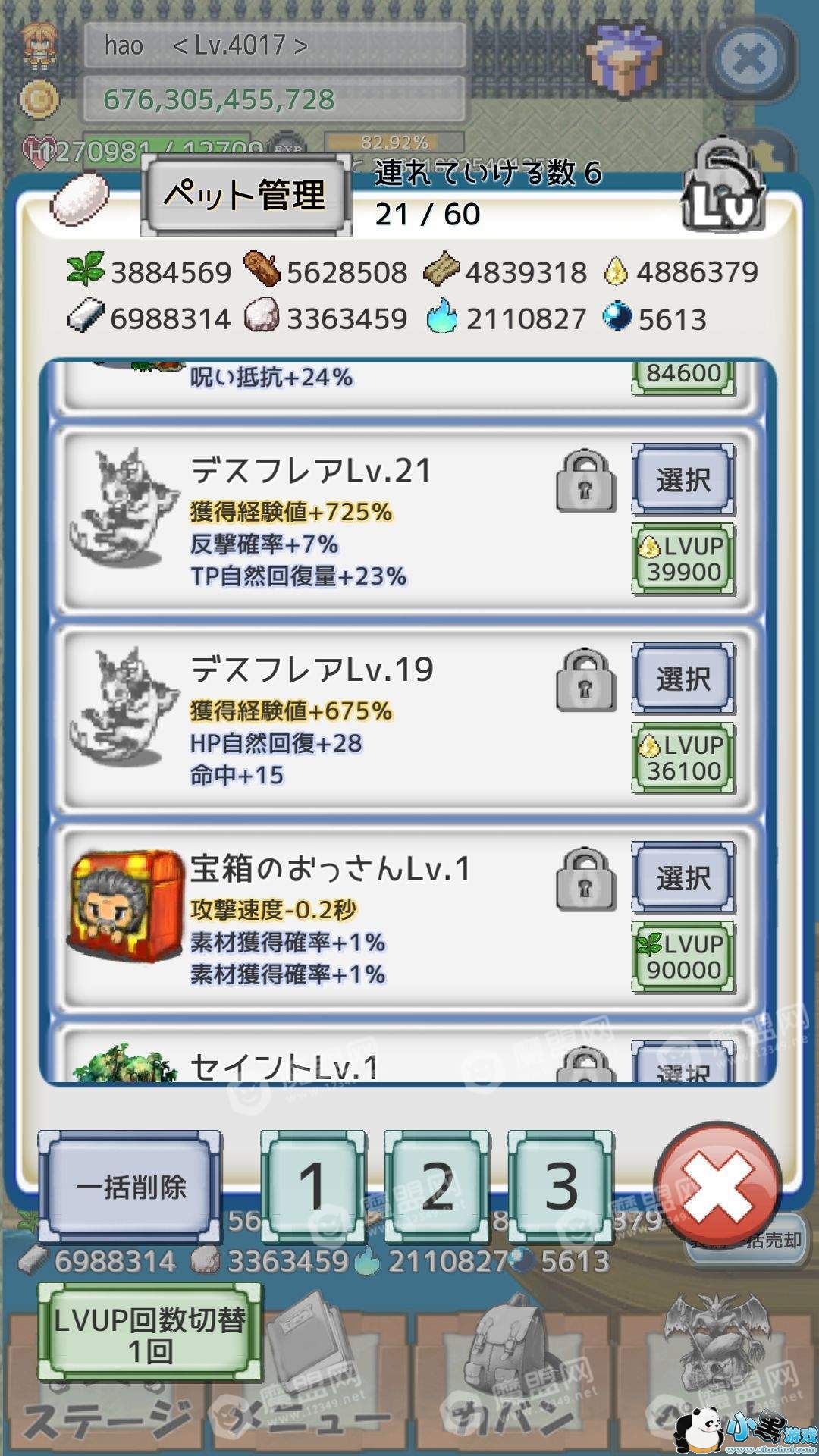This screenshot has width=819, height=1456.
Task: Switch to pet team slot 3
Action: point(560,1187)
